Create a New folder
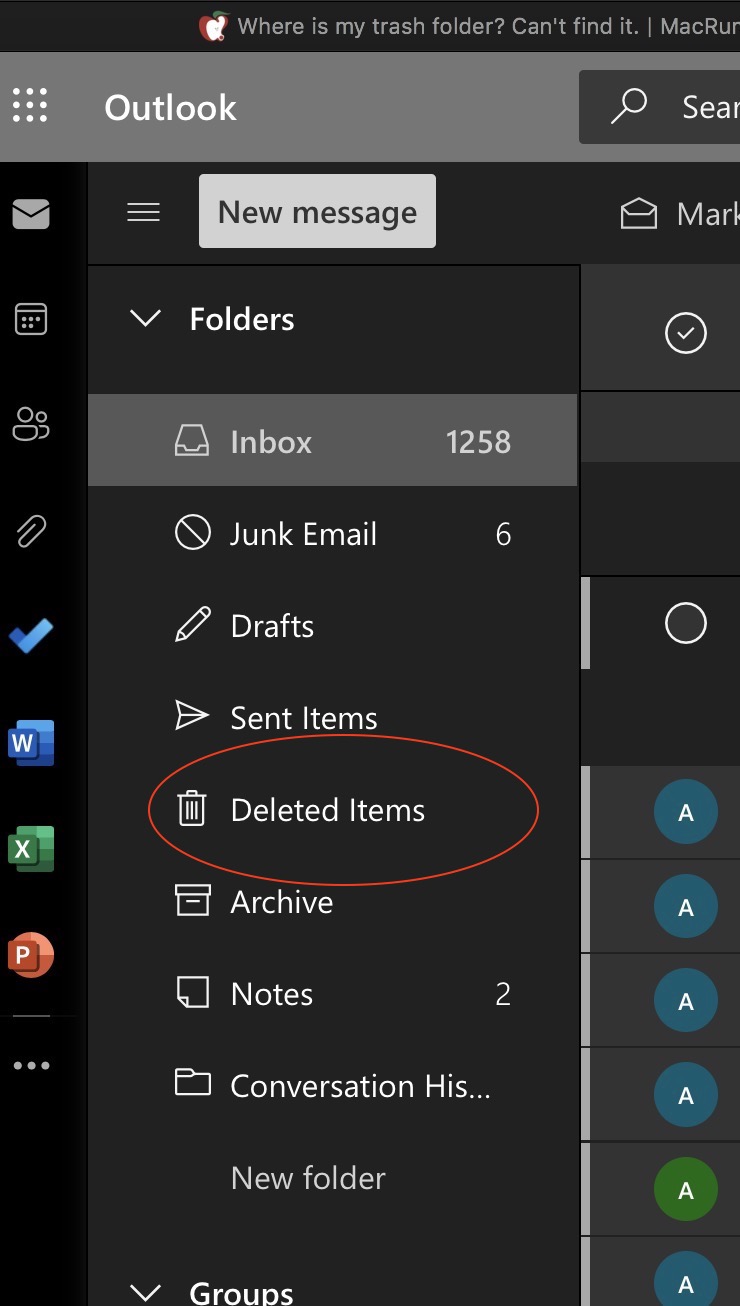 pos(308,1178)
